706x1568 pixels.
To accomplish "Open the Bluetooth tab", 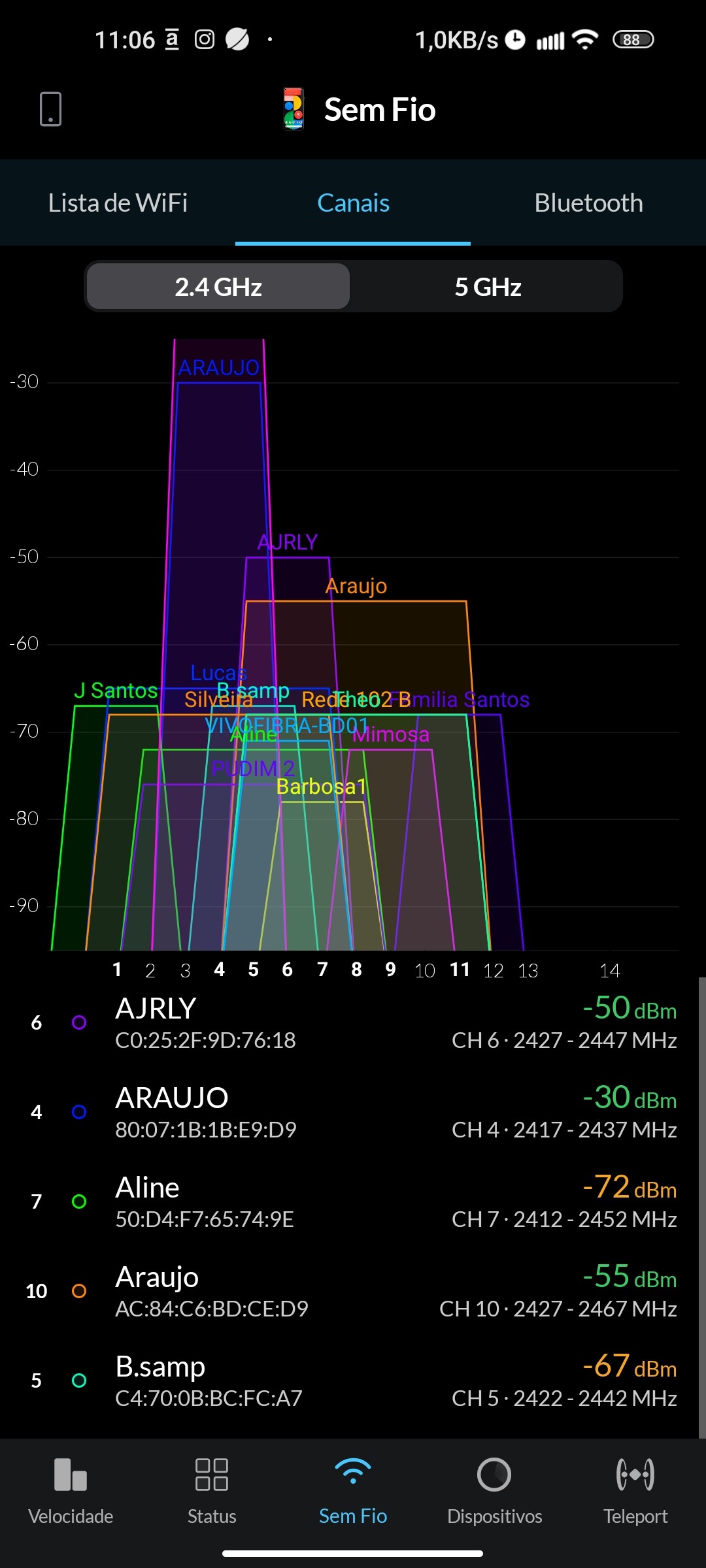I will click(588, 203).
